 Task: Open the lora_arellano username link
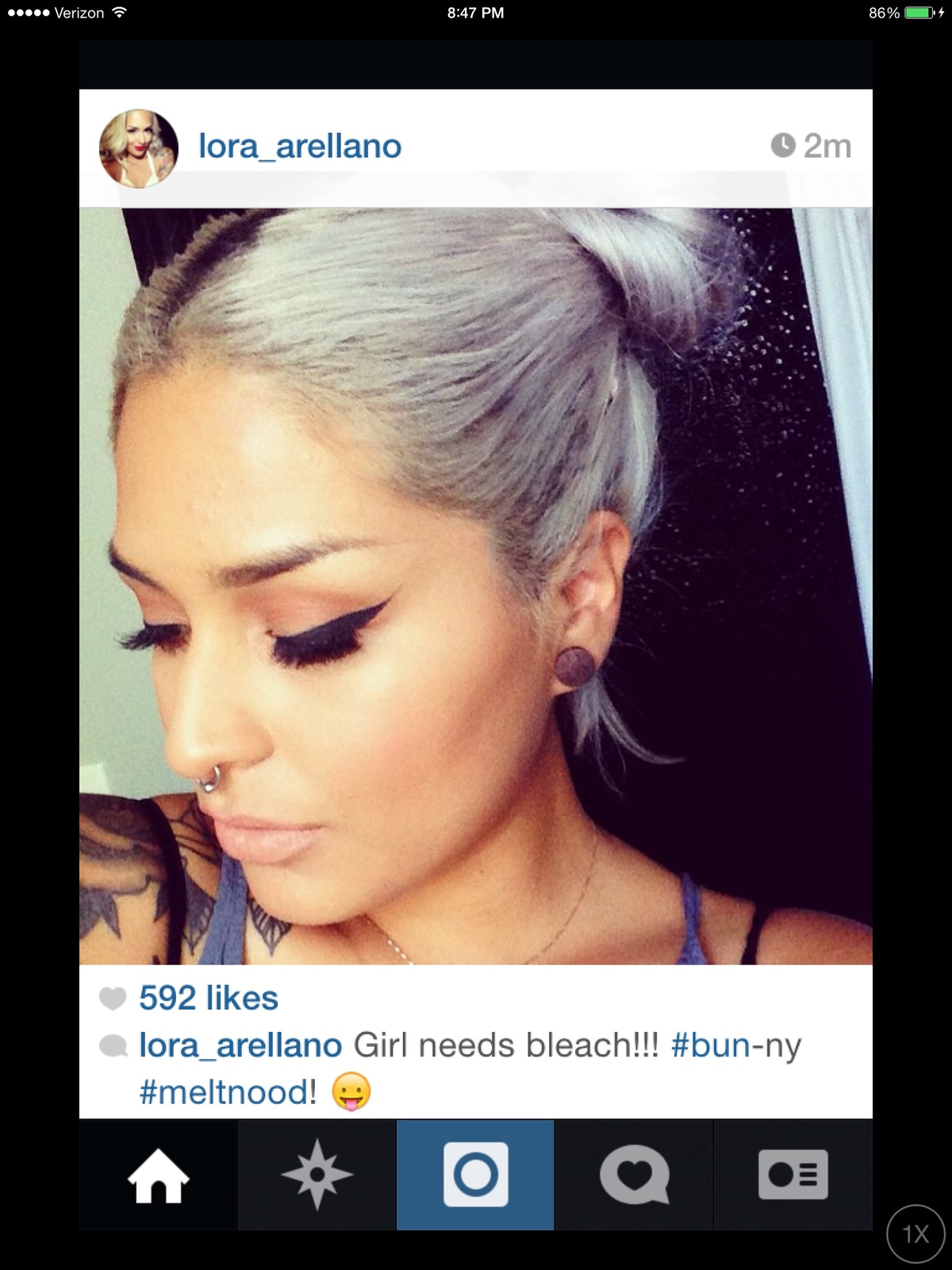[300, 147]
